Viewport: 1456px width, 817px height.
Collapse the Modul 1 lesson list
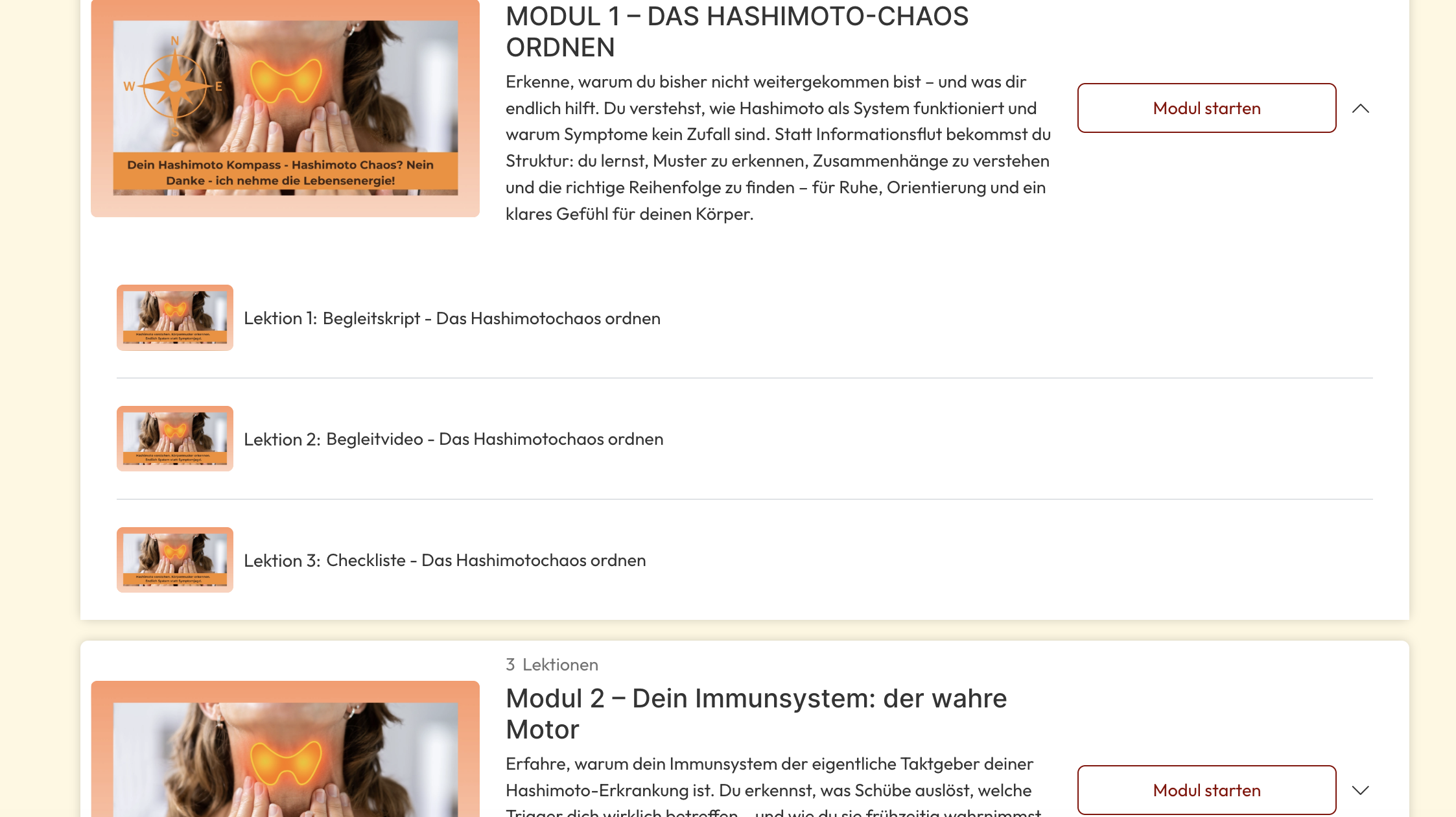[x=1361, y=108]
